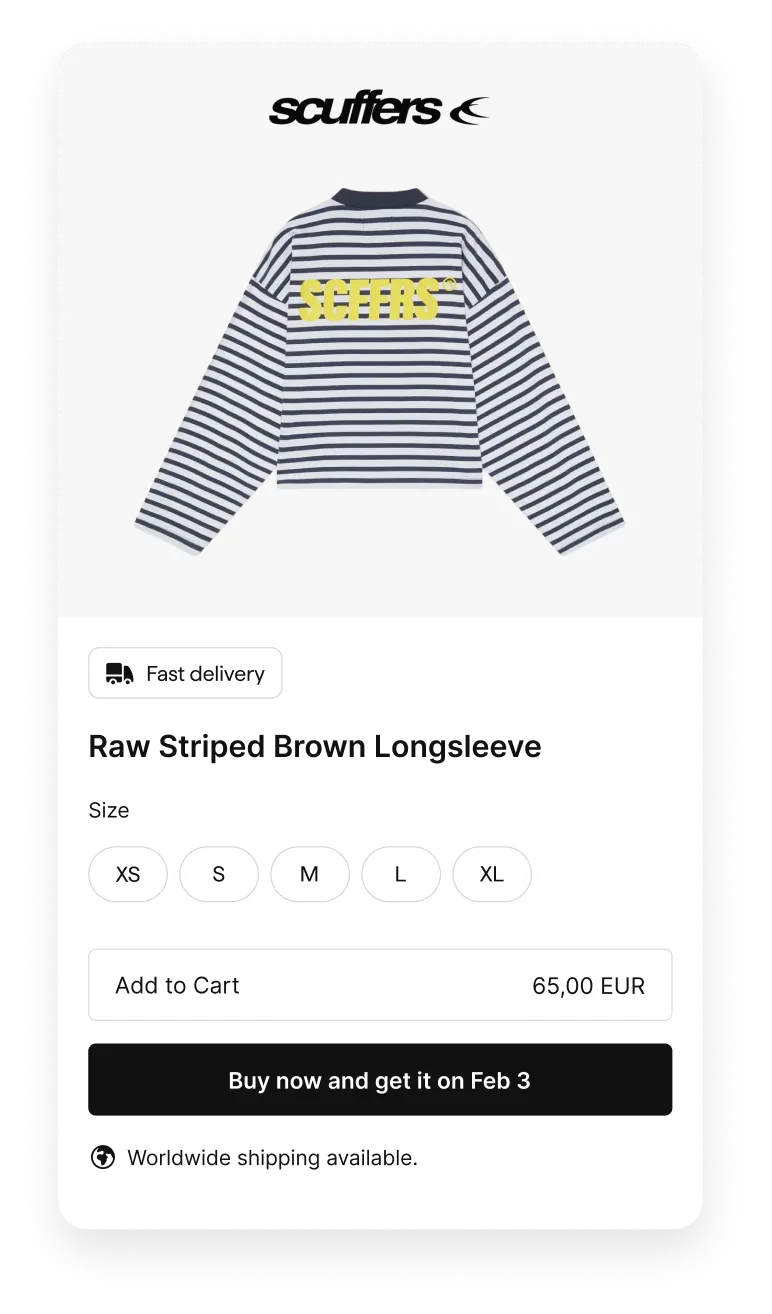Click the Fast delivery badge

[x=185, y=672]
